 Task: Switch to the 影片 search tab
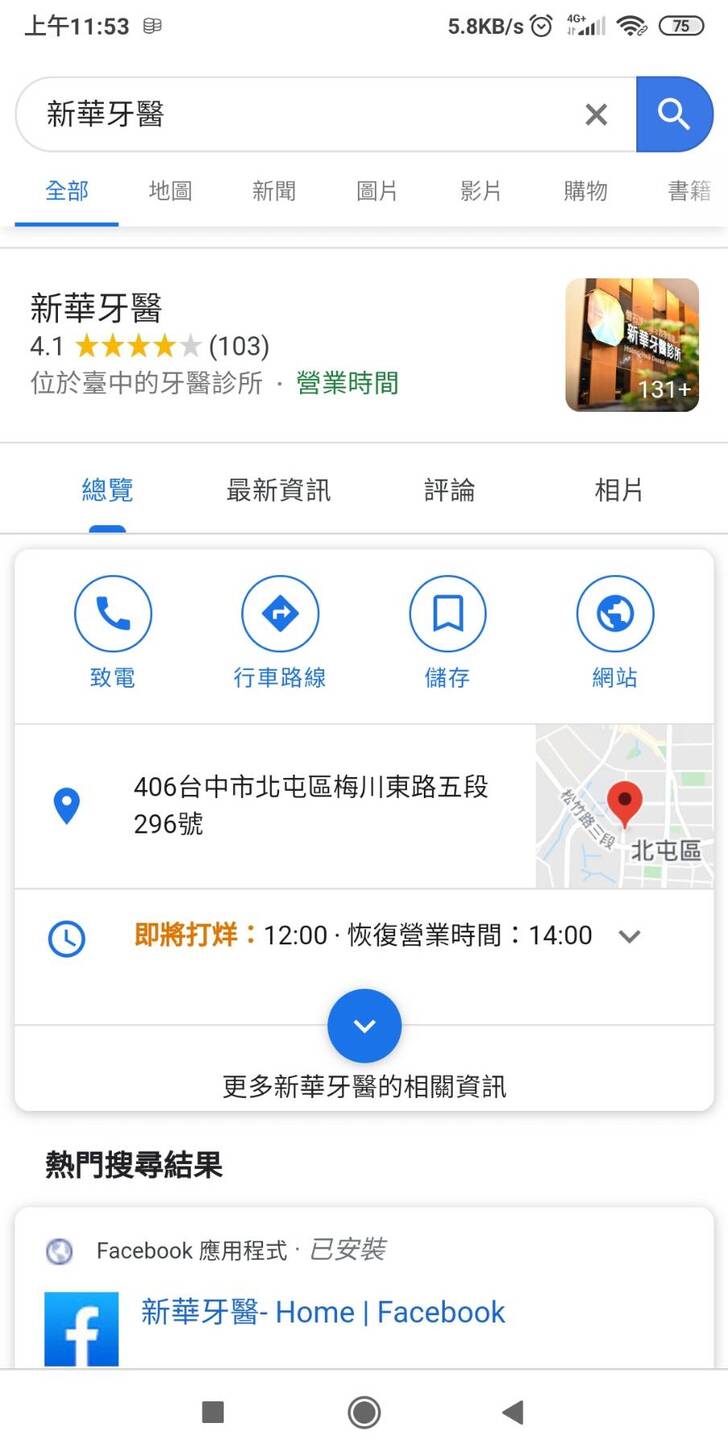click(481, 191)
